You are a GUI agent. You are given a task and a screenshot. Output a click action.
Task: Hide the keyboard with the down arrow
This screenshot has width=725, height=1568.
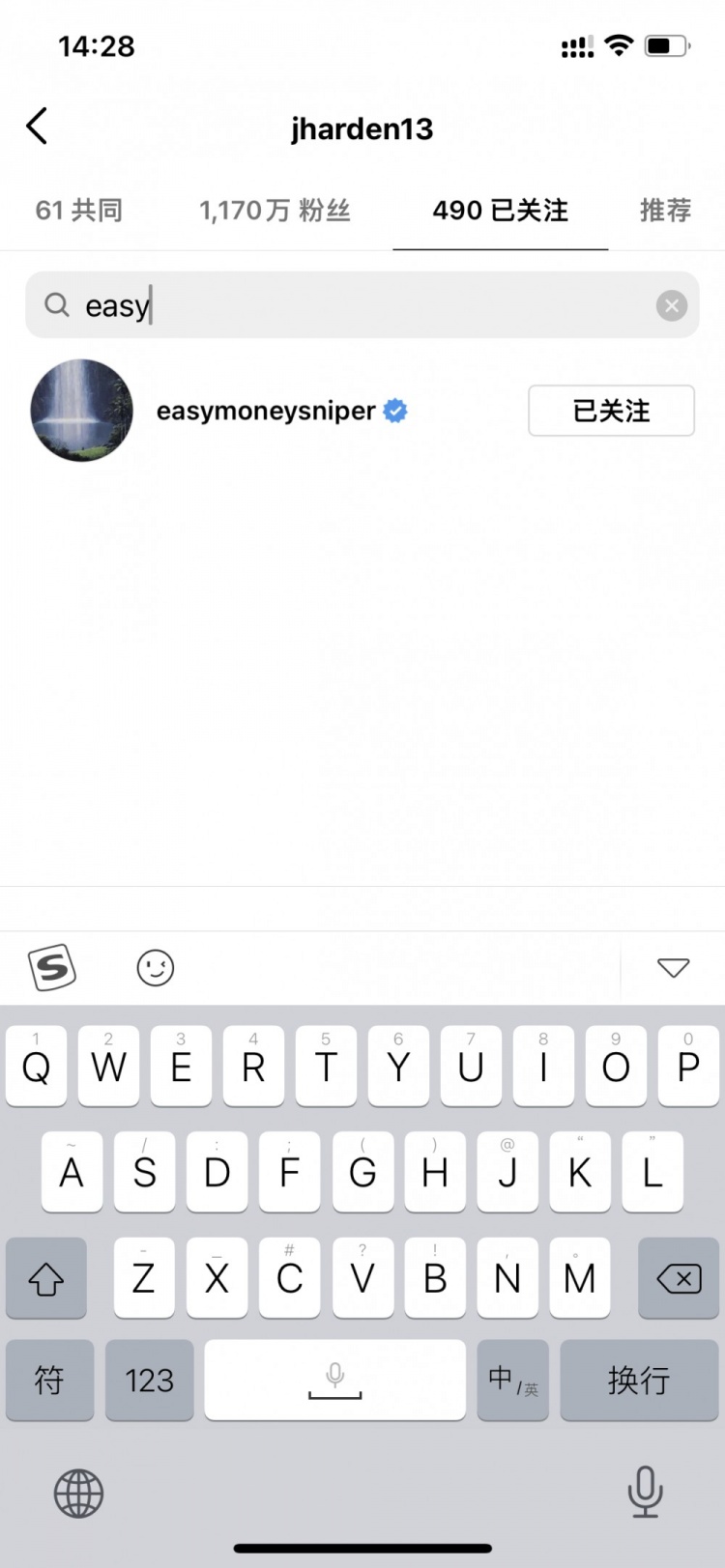(x=673, y=967)
